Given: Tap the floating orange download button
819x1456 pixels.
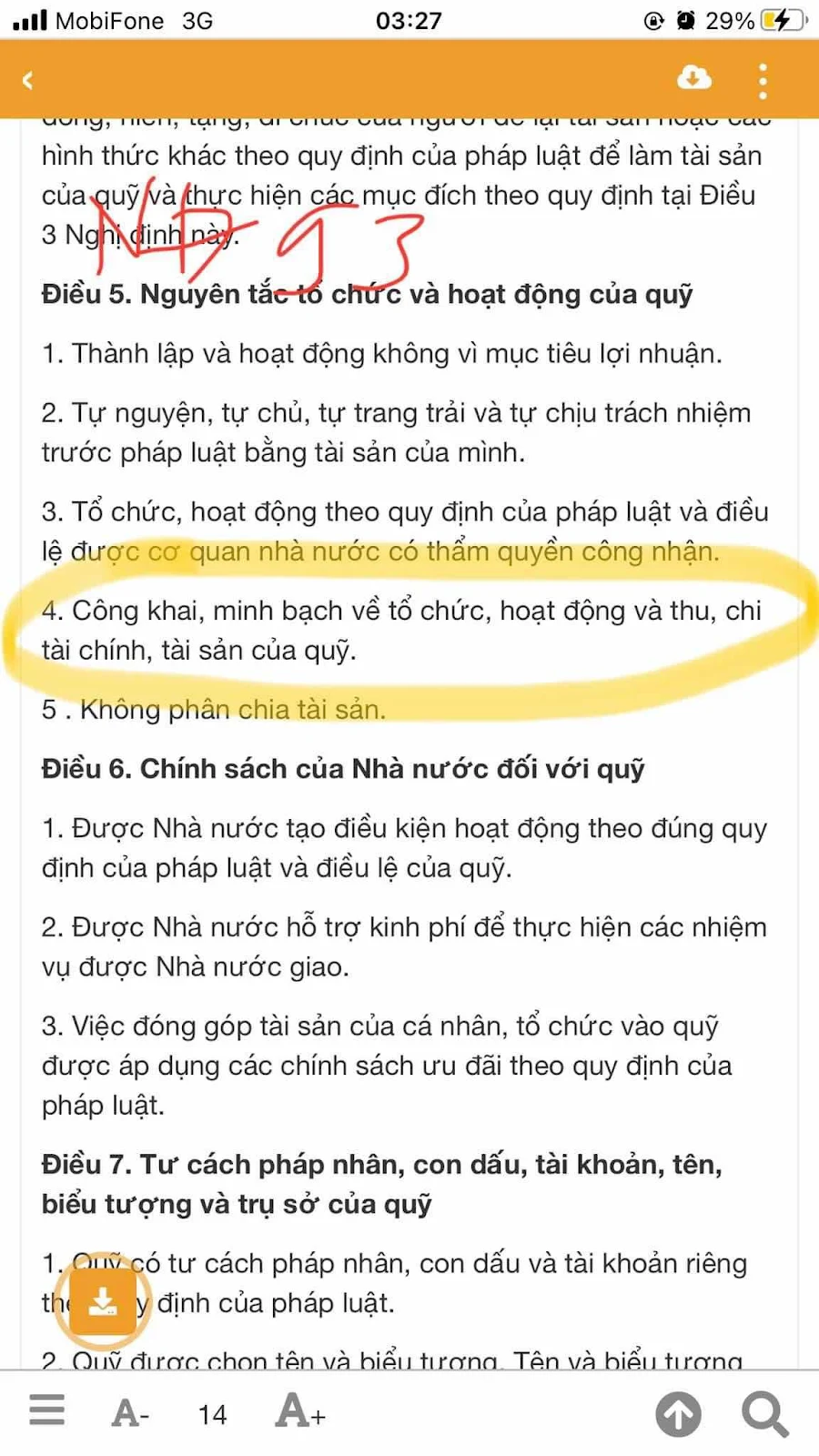Looking at the screenshot, I should tap(103, 1302).
